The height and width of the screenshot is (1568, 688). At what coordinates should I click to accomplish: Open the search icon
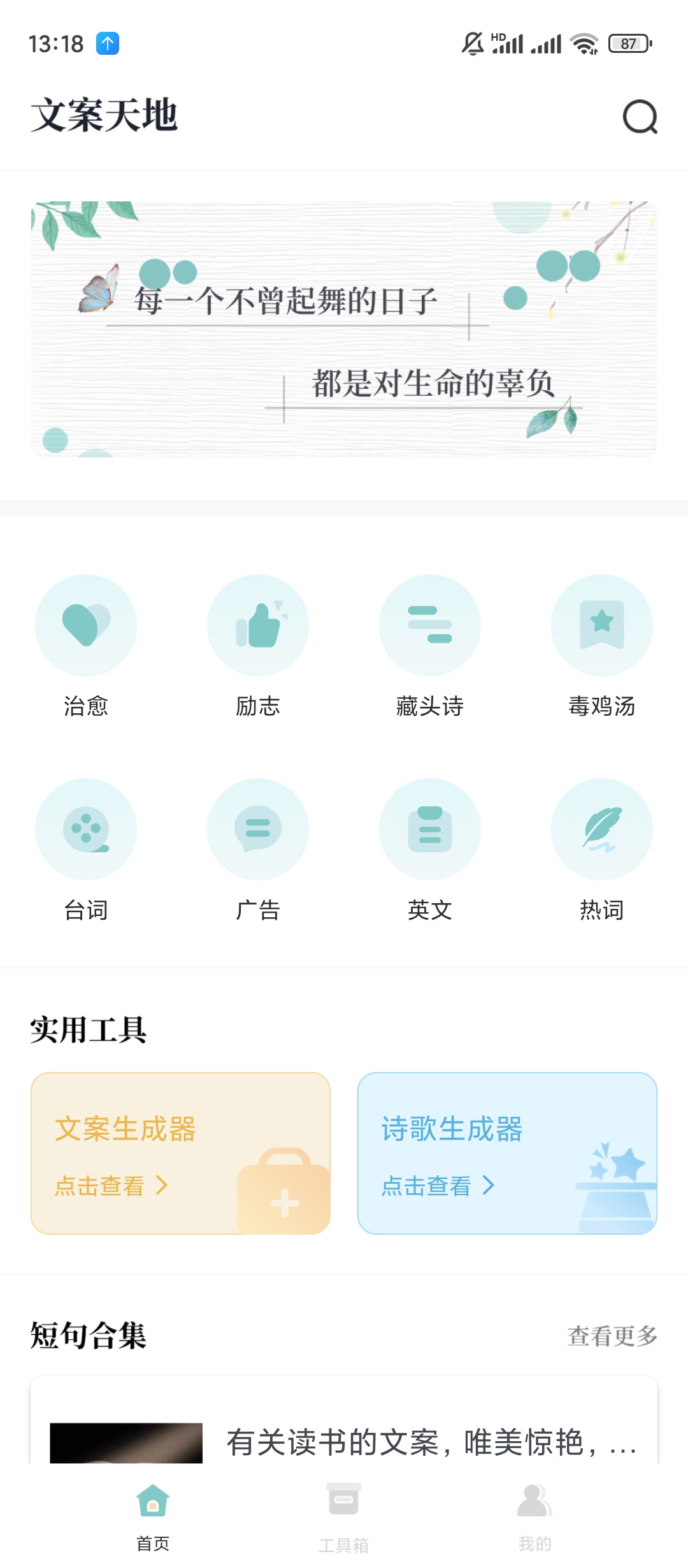point(640,117)
